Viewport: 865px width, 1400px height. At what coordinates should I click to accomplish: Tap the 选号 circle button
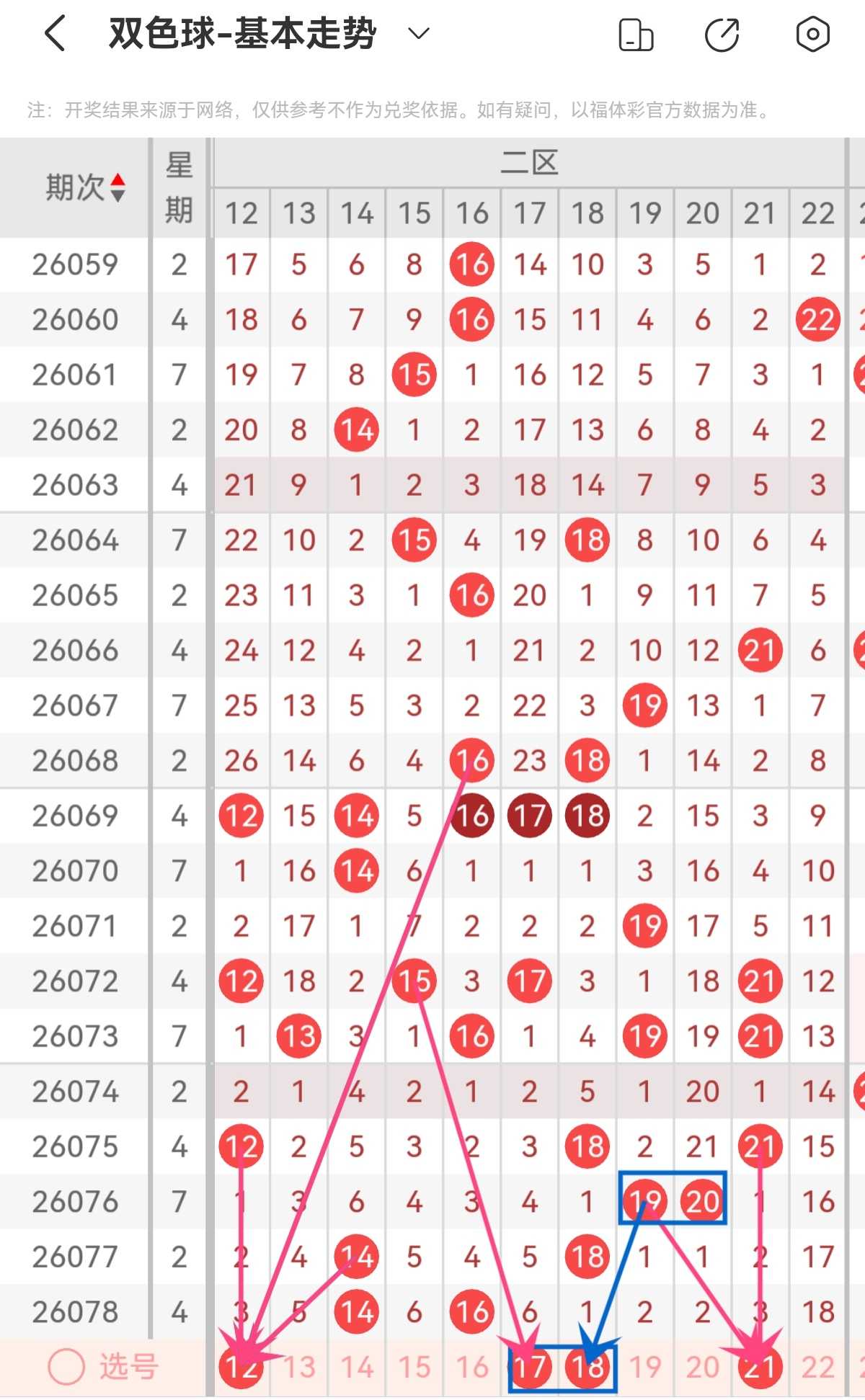click(x=66, y=1366)
